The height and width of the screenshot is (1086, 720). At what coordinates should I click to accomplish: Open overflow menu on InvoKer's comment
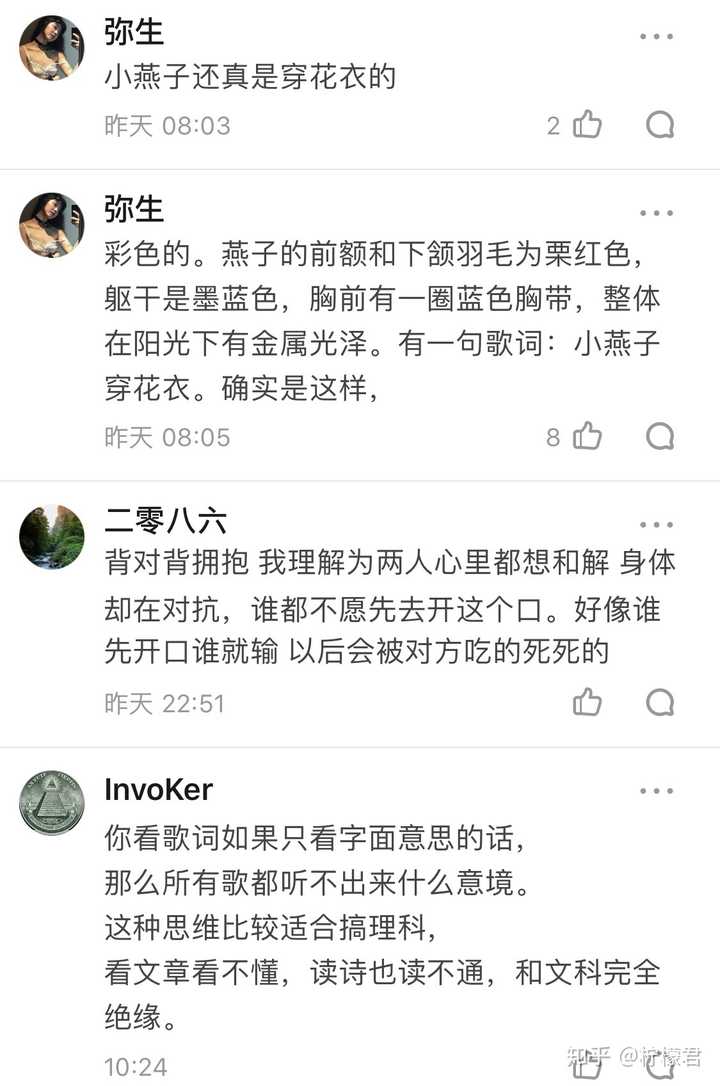(656, 791)
